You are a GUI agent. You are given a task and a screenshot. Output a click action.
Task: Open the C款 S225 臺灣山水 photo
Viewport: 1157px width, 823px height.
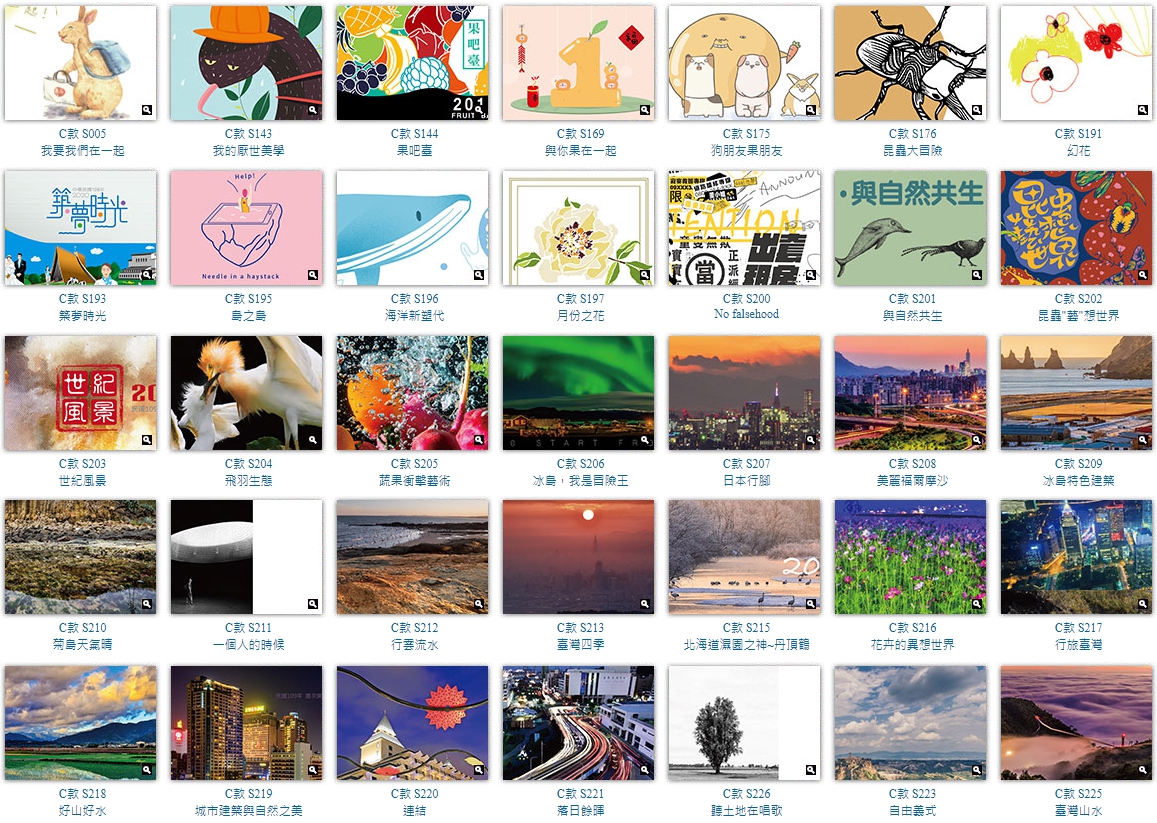[x=1076, y=723]
